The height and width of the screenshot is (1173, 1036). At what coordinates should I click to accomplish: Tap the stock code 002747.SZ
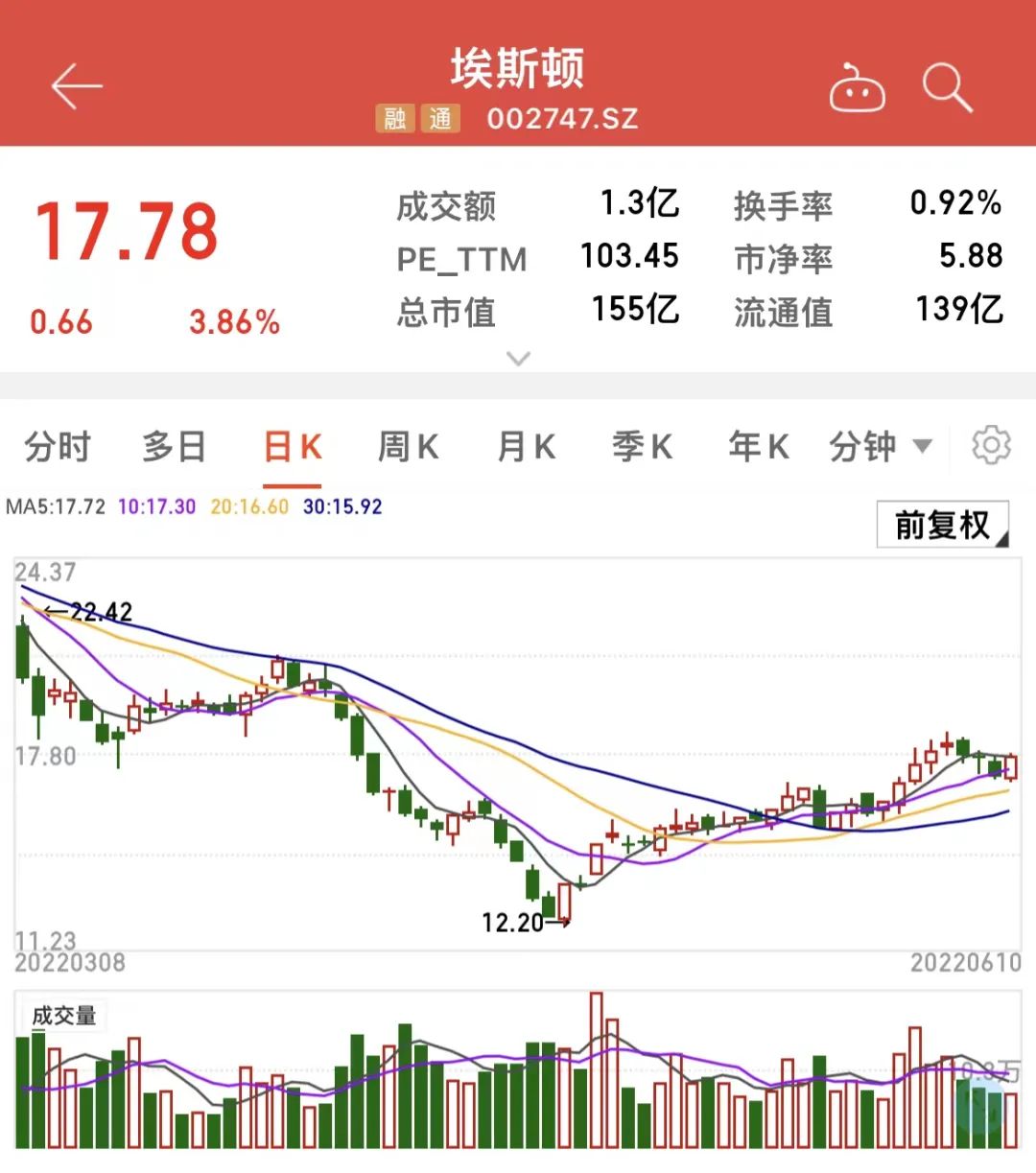tap(562, 119)
